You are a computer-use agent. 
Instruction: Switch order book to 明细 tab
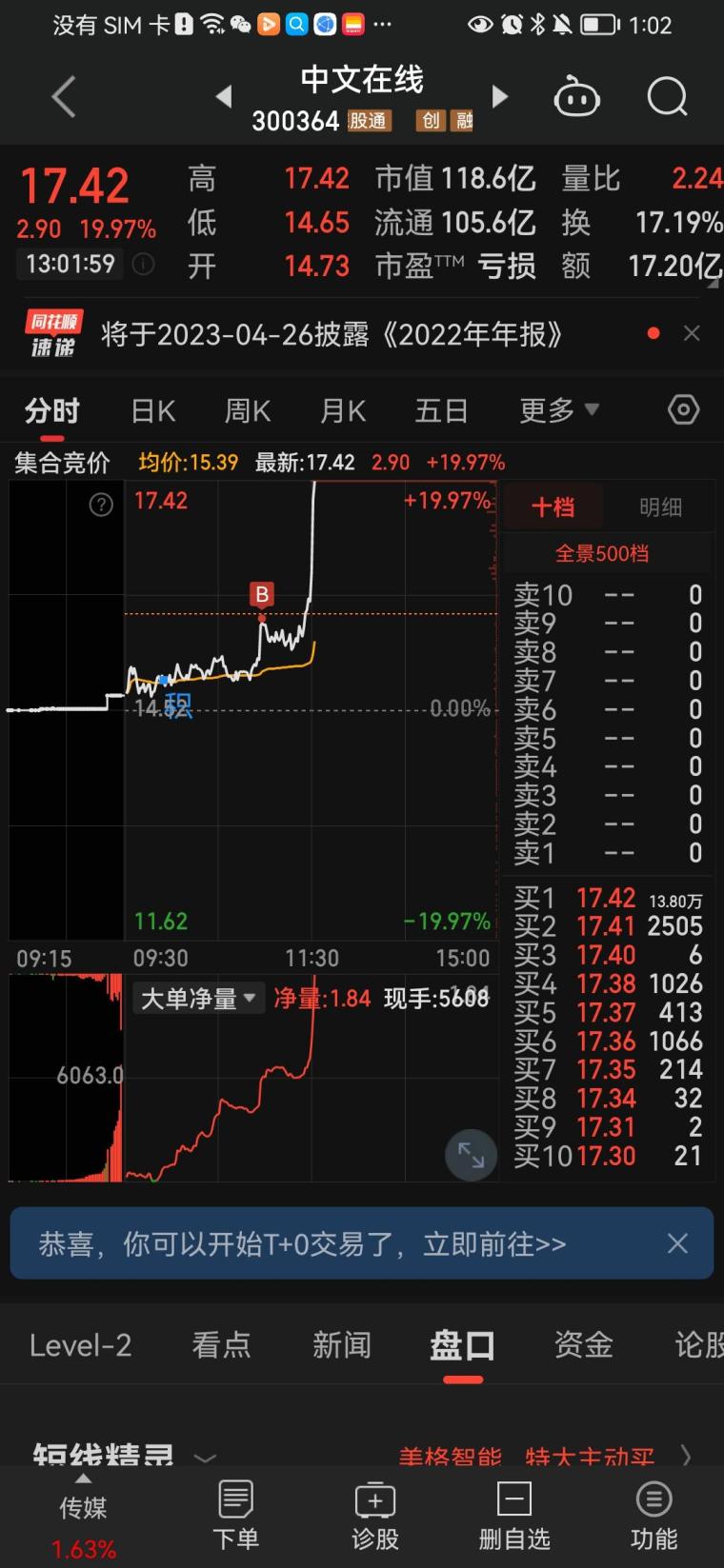(x=660, y=507)
